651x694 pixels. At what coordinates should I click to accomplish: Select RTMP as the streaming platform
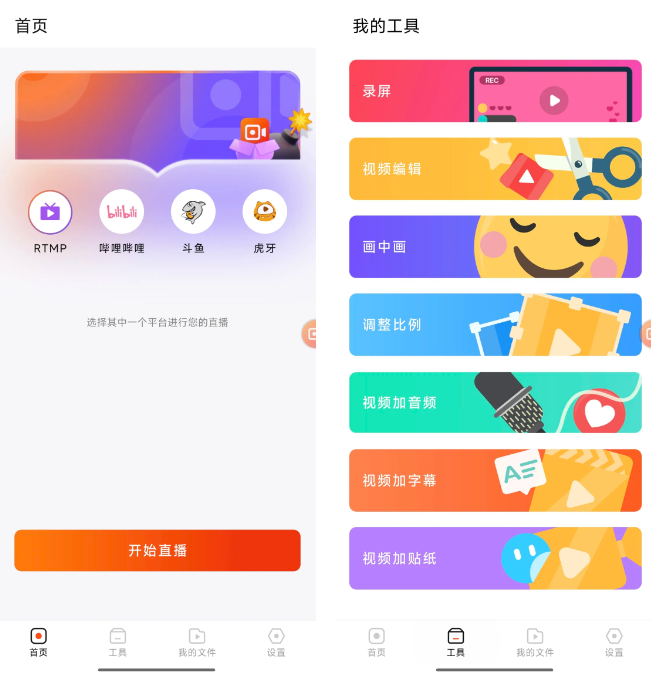(x=50, y=212)
